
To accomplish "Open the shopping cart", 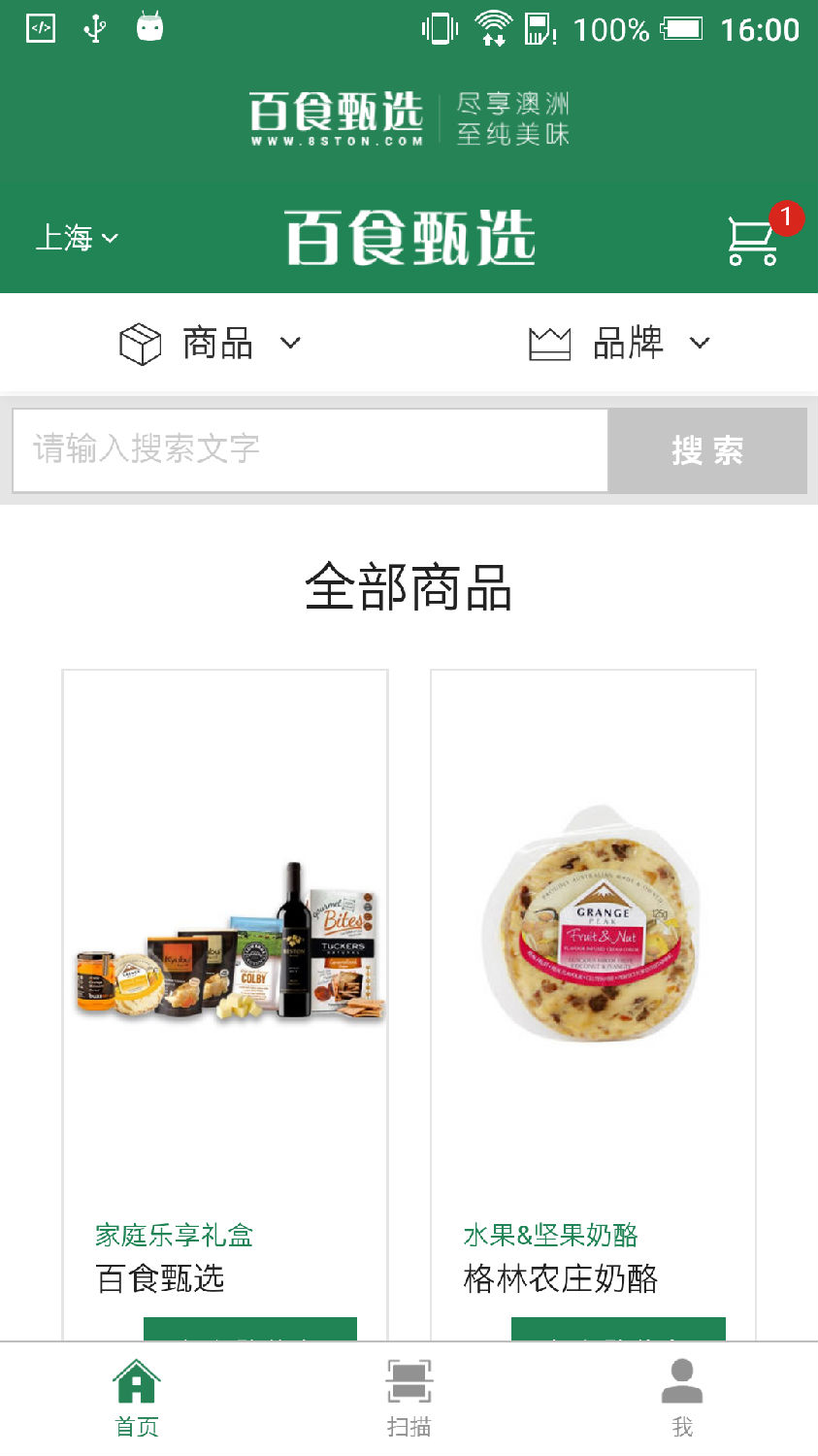I will pyautogui.click(x=753, y=239).
